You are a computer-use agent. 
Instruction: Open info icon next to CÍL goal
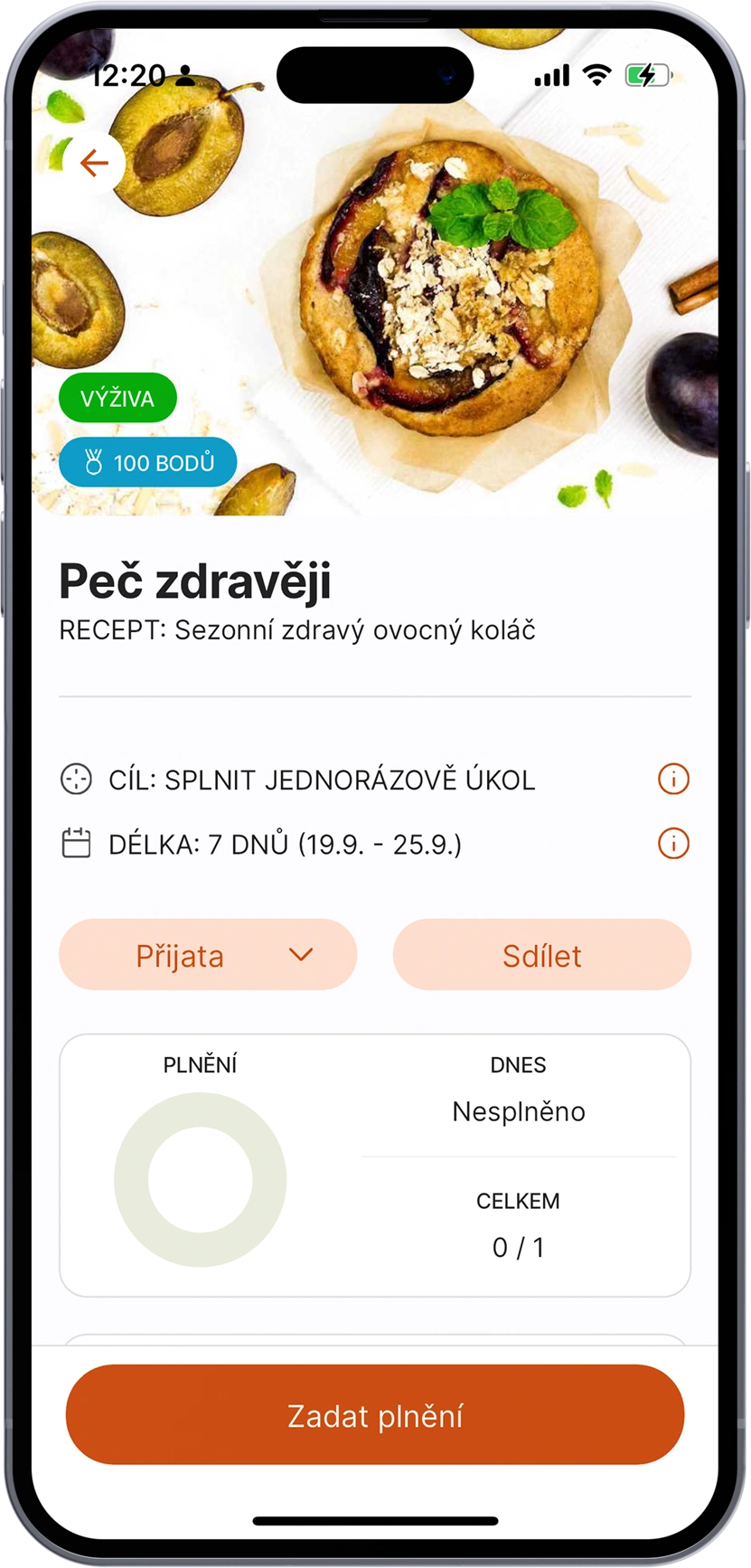(x=673, y=779)
